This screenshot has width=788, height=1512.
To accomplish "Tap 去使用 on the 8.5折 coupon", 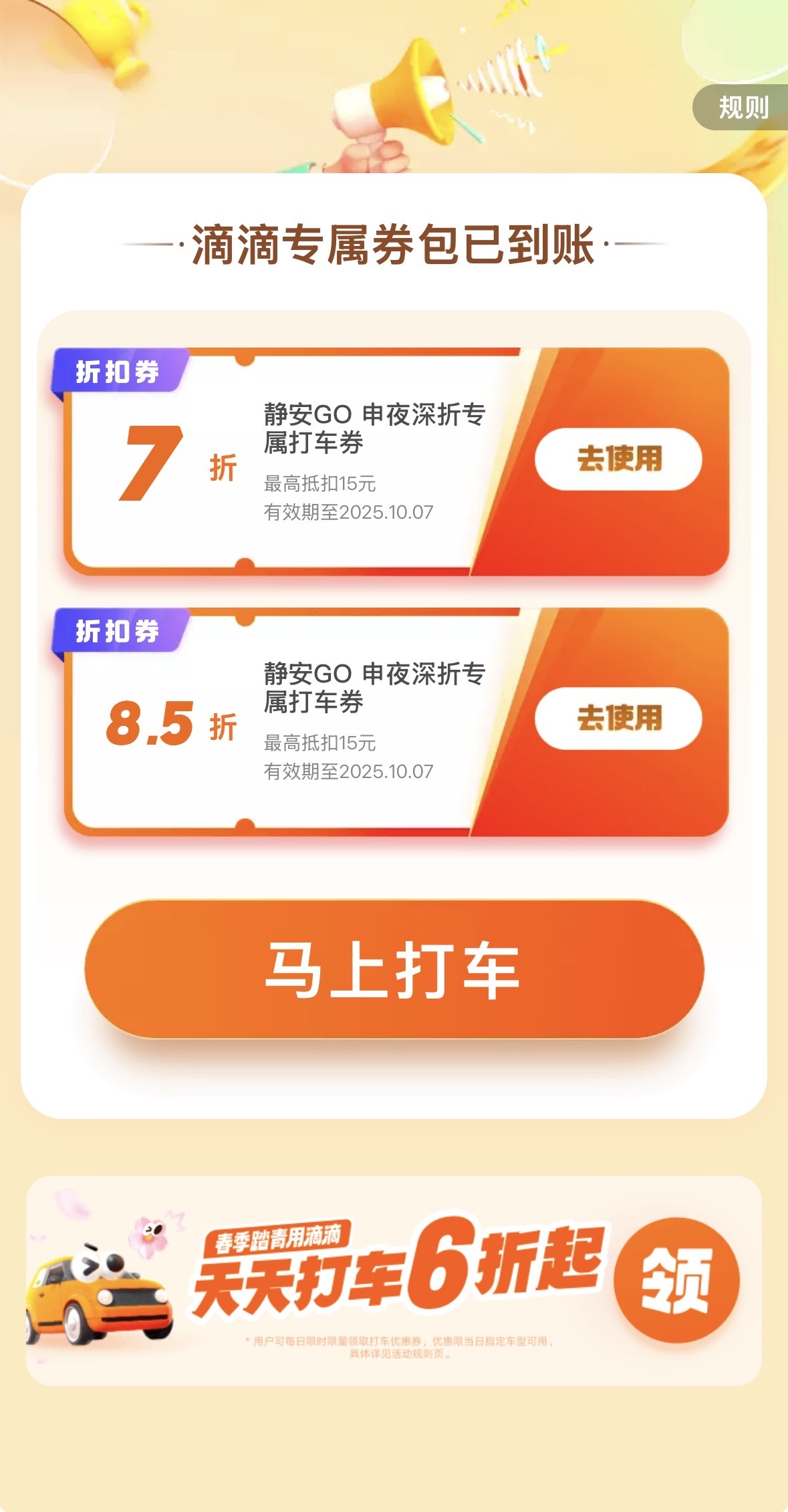I will pyautogui.click(x=618, y=719).
